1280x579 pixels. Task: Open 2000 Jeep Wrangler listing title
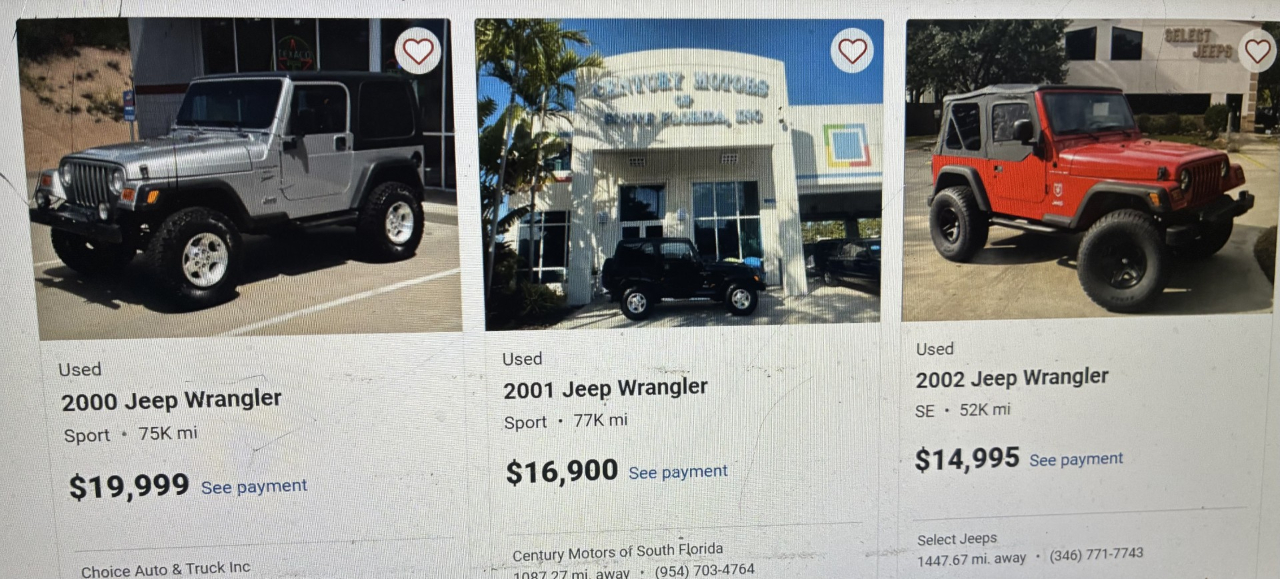(171, 401)
